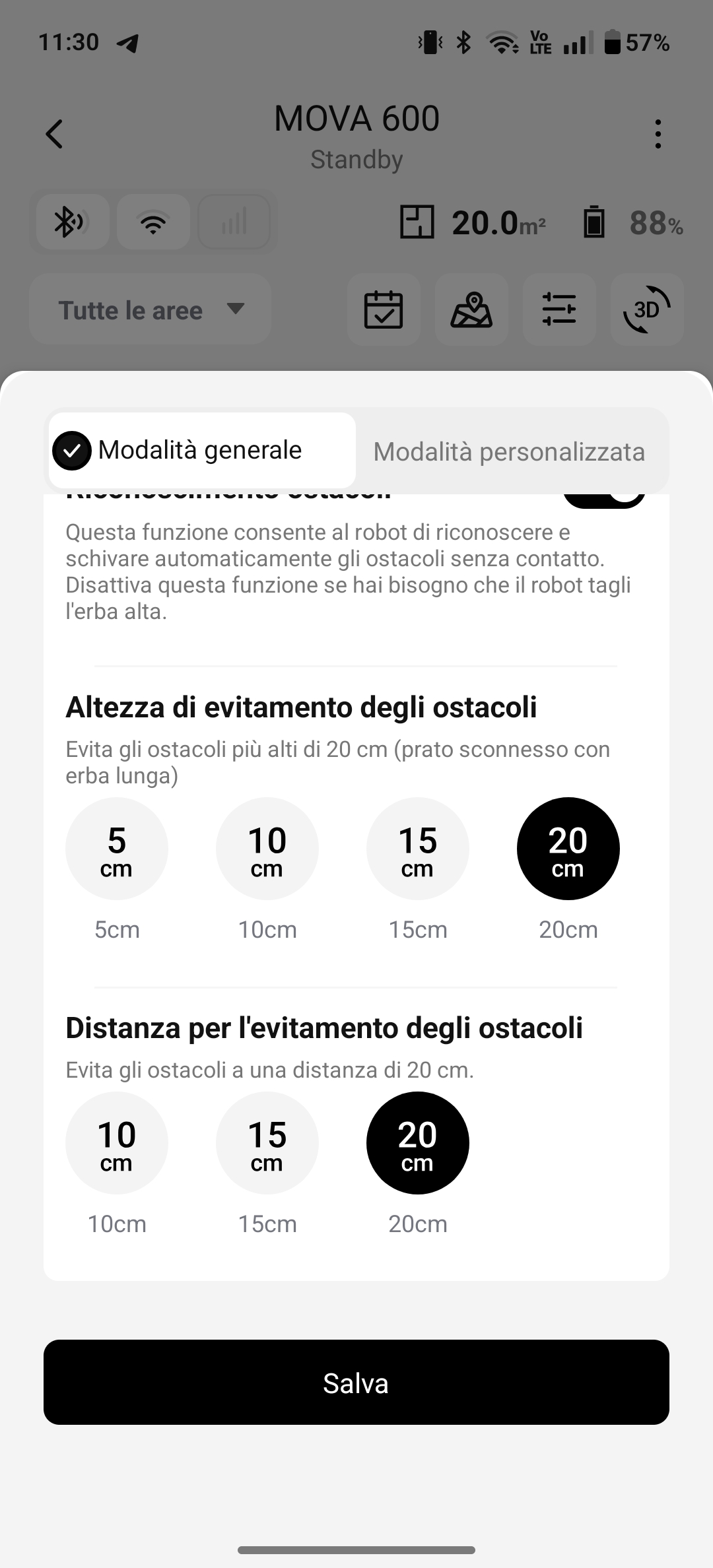This screenshot has width=713, height=1568.
Task: Open the three-dot overflow menu
Action: pyautogui.click(x=658, y=134)
